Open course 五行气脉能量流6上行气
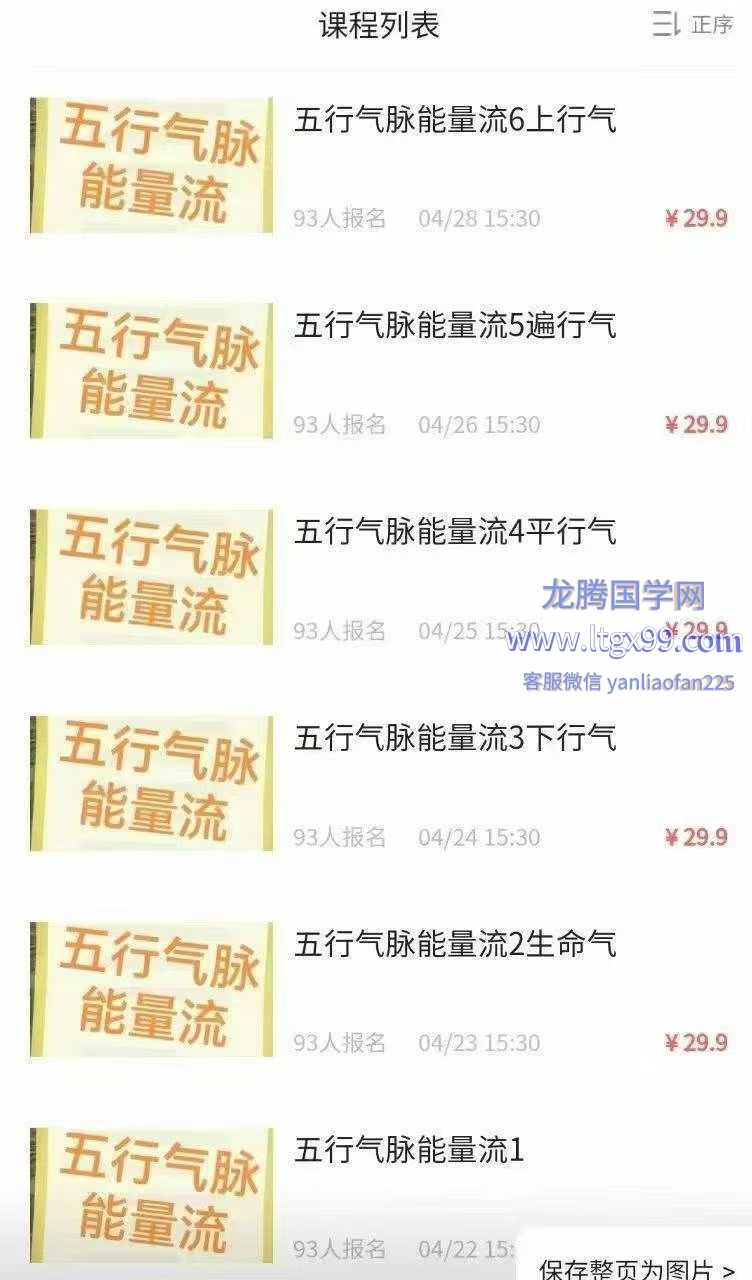The width and height of the screenshot is (752, 1280). pos(454,121)
